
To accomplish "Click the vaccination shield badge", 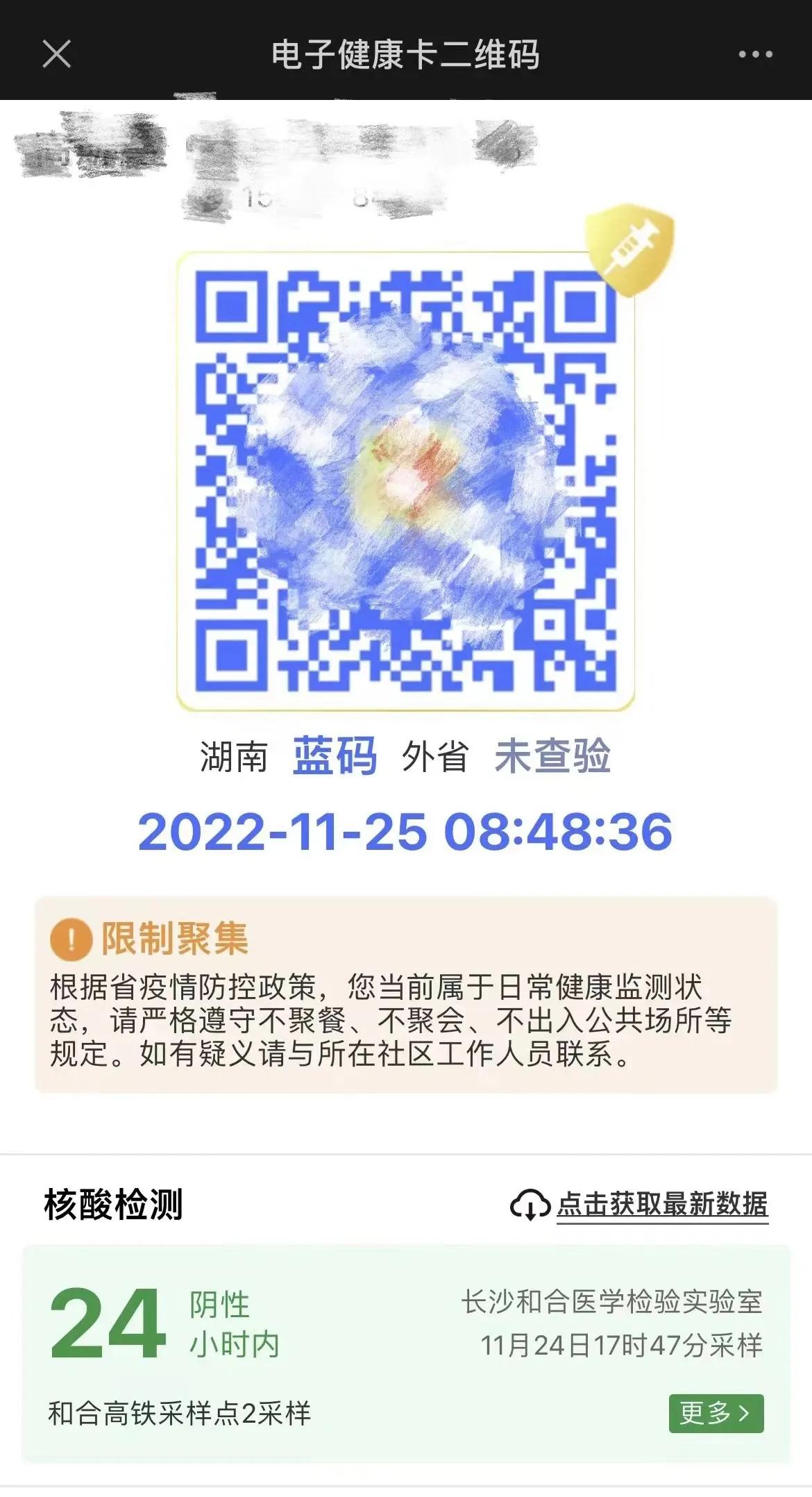I will (x=625, y=250).
